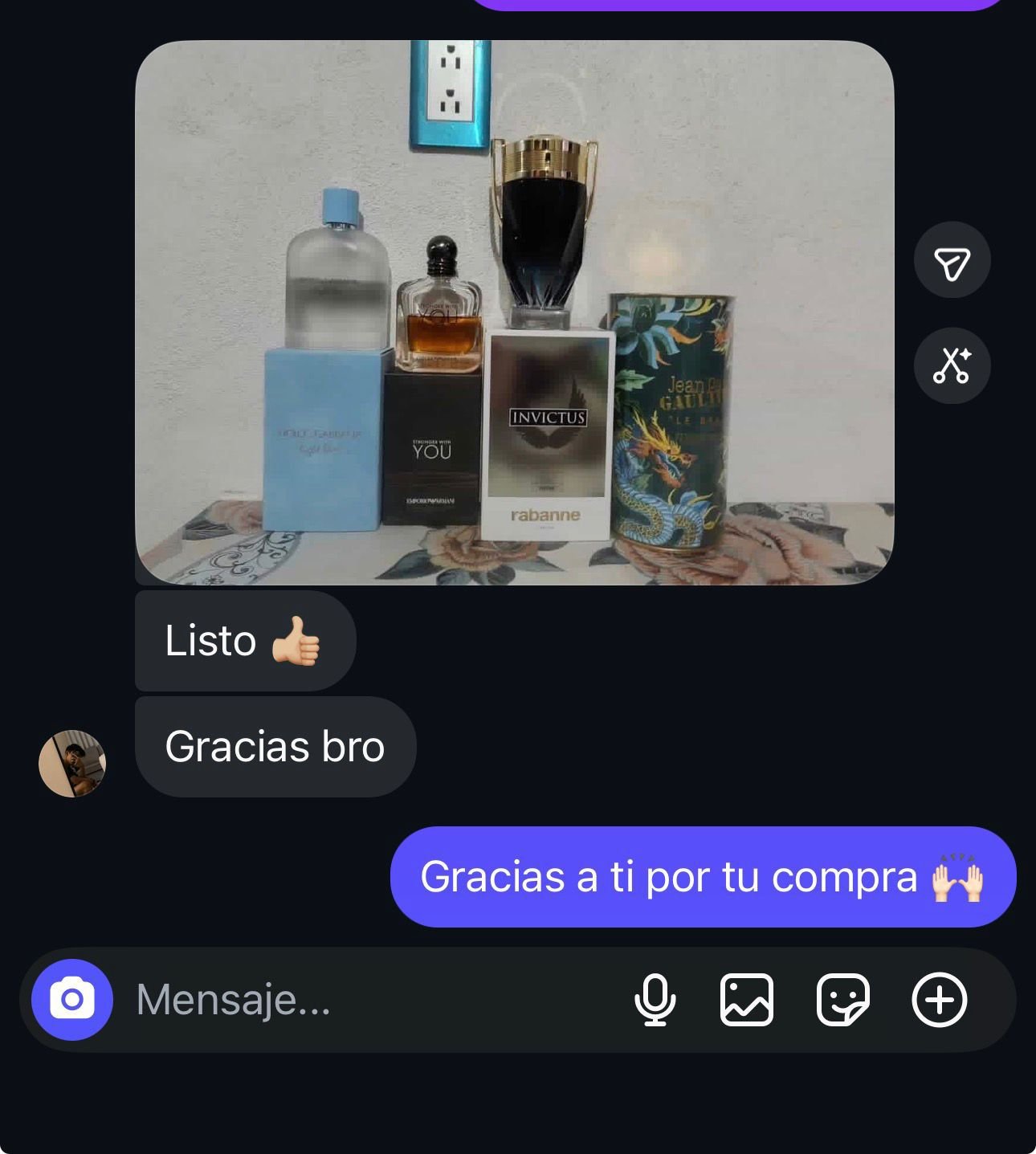Screen dimensions: 1036x1154
Task: Open the contact's profile picture
Action: 72,763
